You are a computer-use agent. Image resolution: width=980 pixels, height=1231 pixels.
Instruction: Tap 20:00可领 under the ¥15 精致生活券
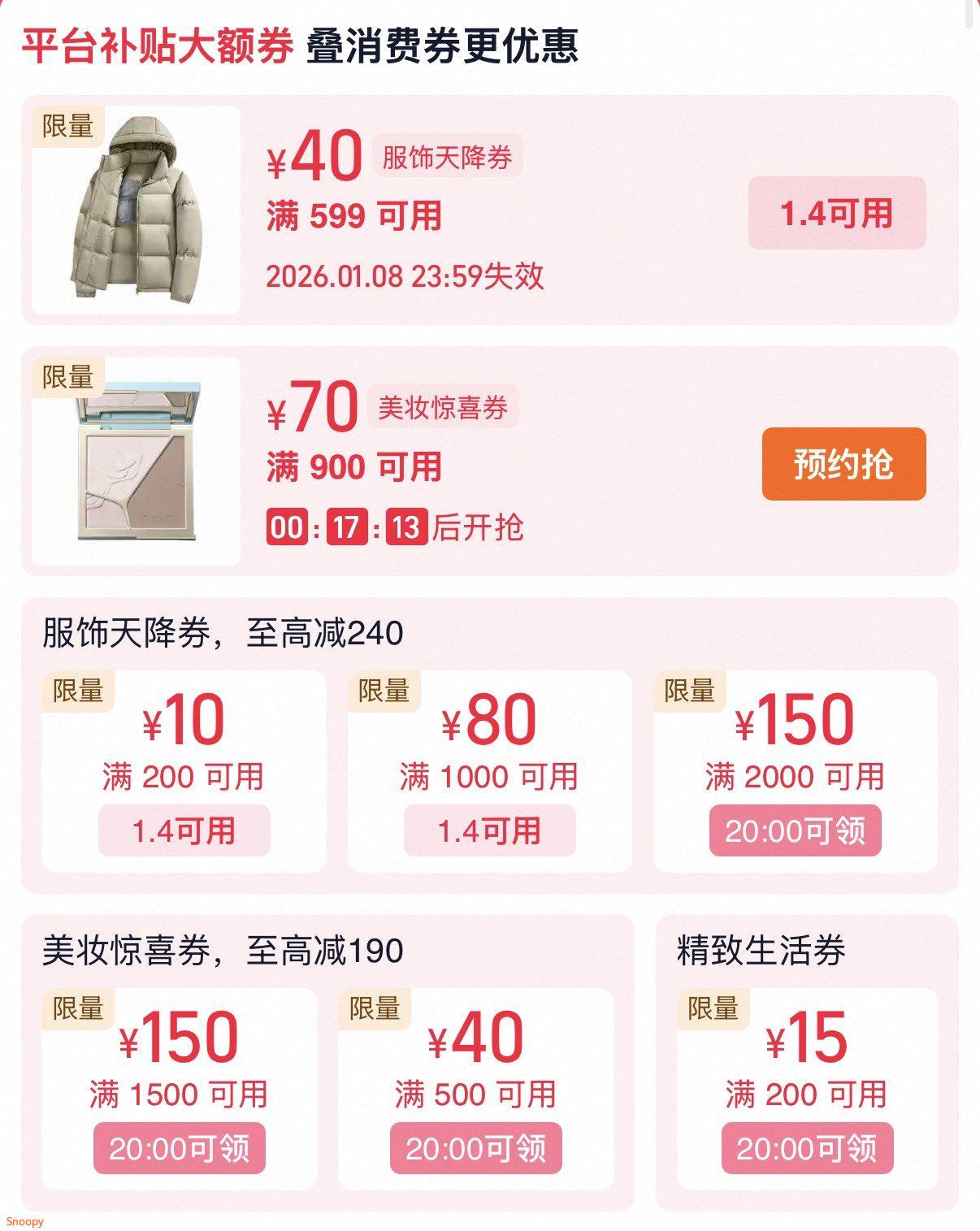click(808, 1148)
